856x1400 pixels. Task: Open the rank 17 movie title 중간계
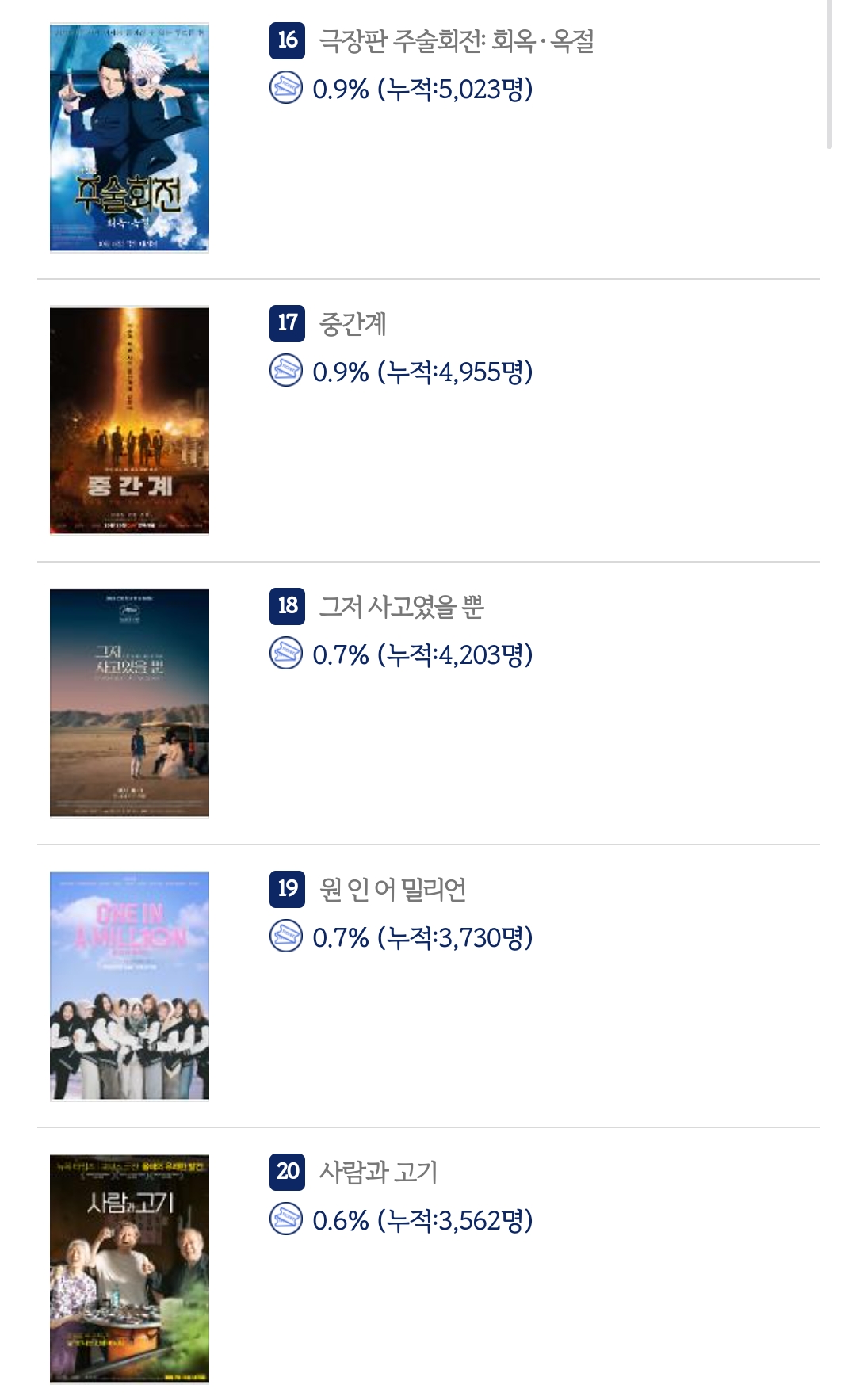pos(353,324)
